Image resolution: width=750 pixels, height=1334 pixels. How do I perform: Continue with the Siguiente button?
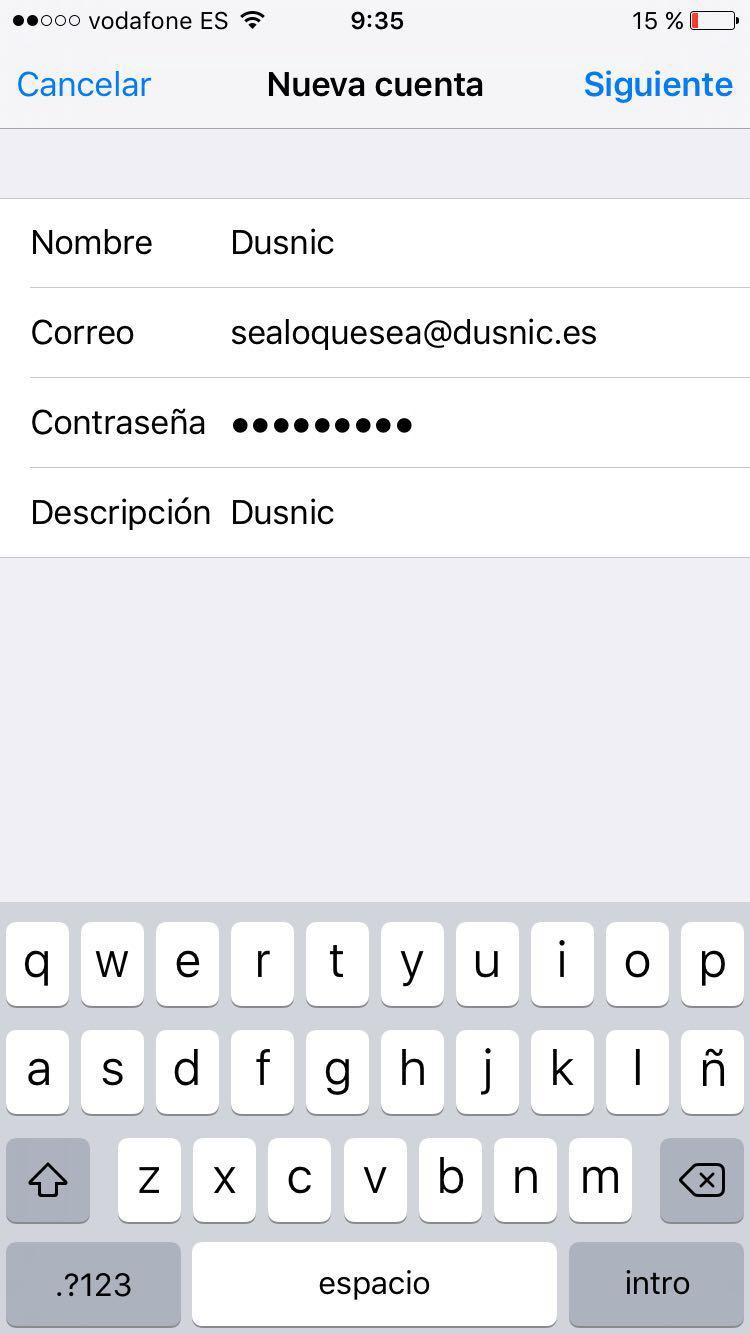click(658, 85)
